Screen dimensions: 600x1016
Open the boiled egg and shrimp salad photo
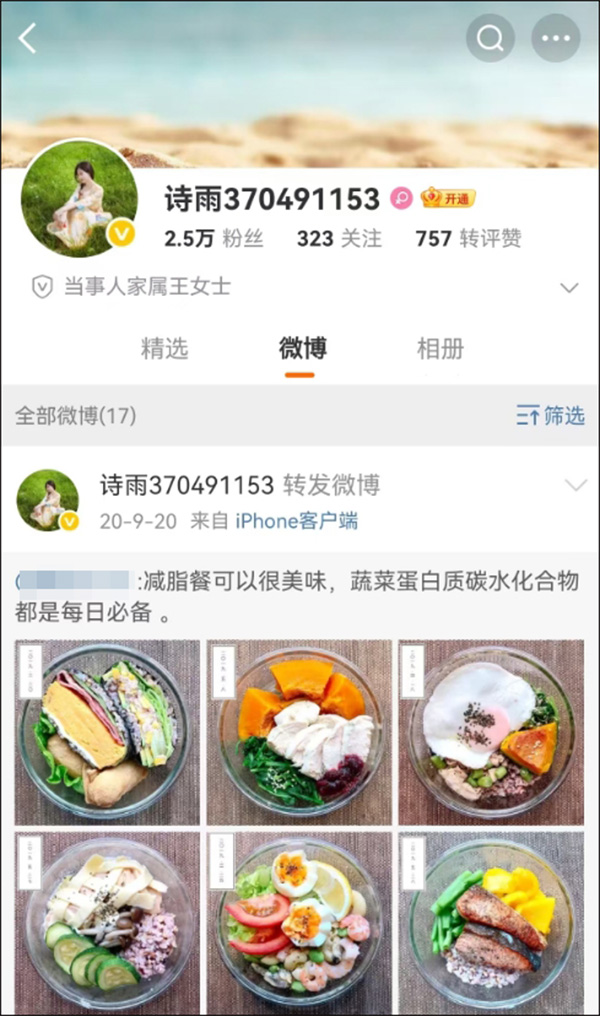tap(299, 922)
